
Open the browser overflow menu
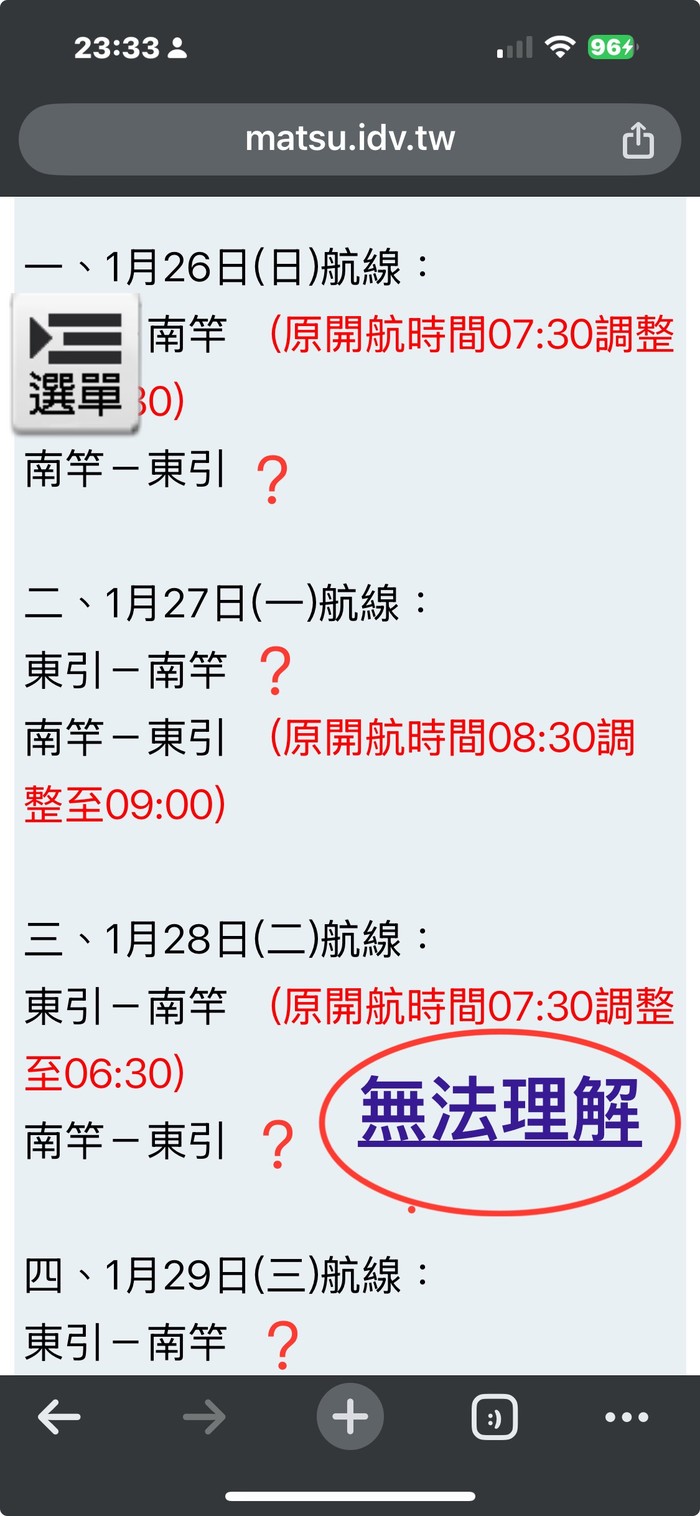(627, 1417)
